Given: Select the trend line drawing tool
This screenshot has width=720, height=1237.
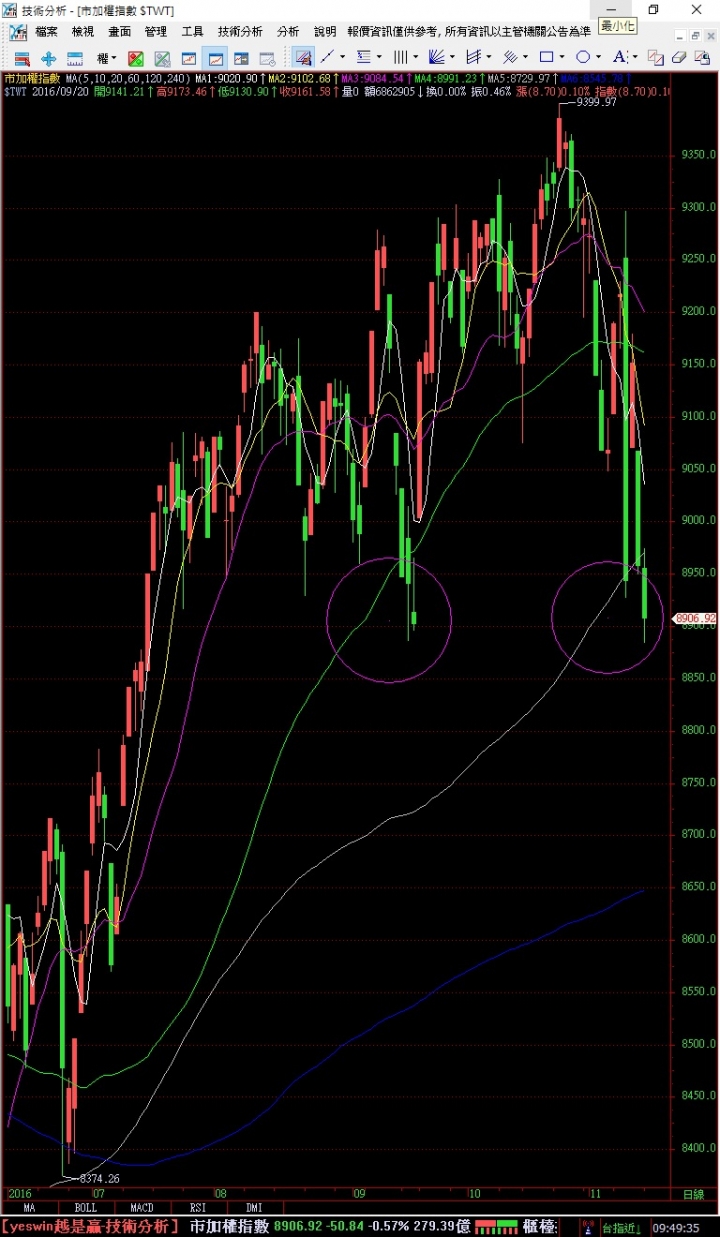Looking at the screenshot, I should pyautogui.click(x=326, y=57).
